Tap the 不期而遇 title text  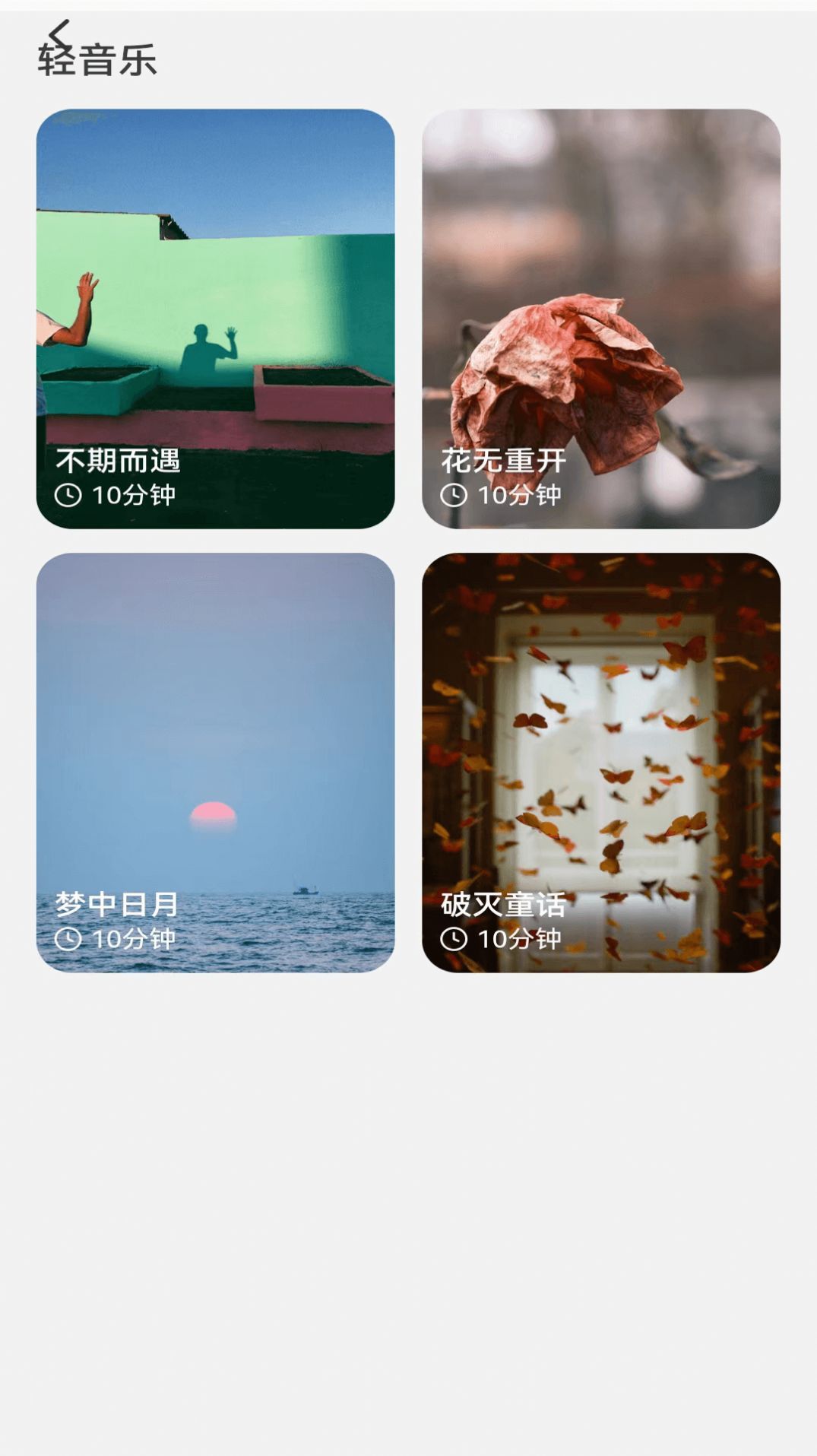(x=119, y=459)
